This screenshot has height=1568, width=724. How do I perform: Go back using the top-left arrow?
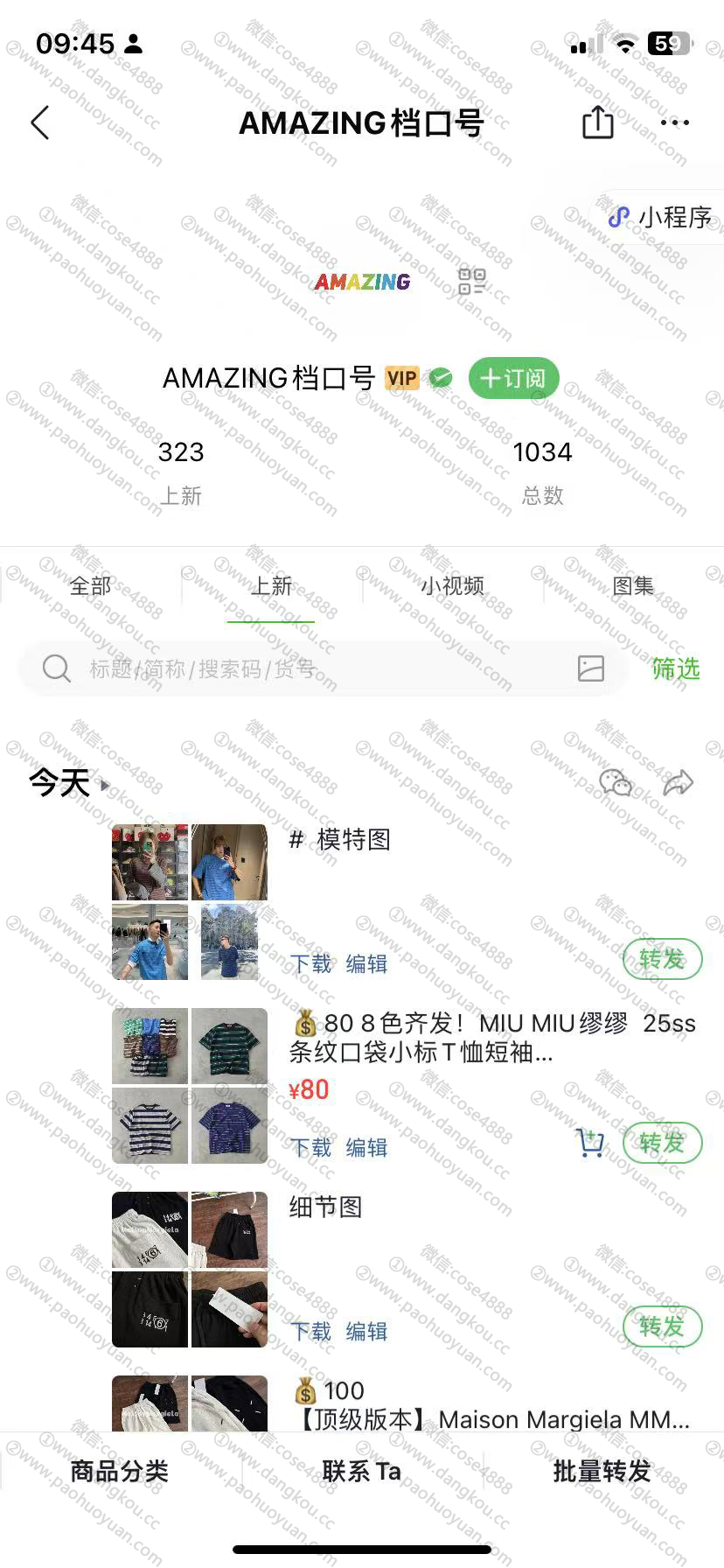point(40,123)
